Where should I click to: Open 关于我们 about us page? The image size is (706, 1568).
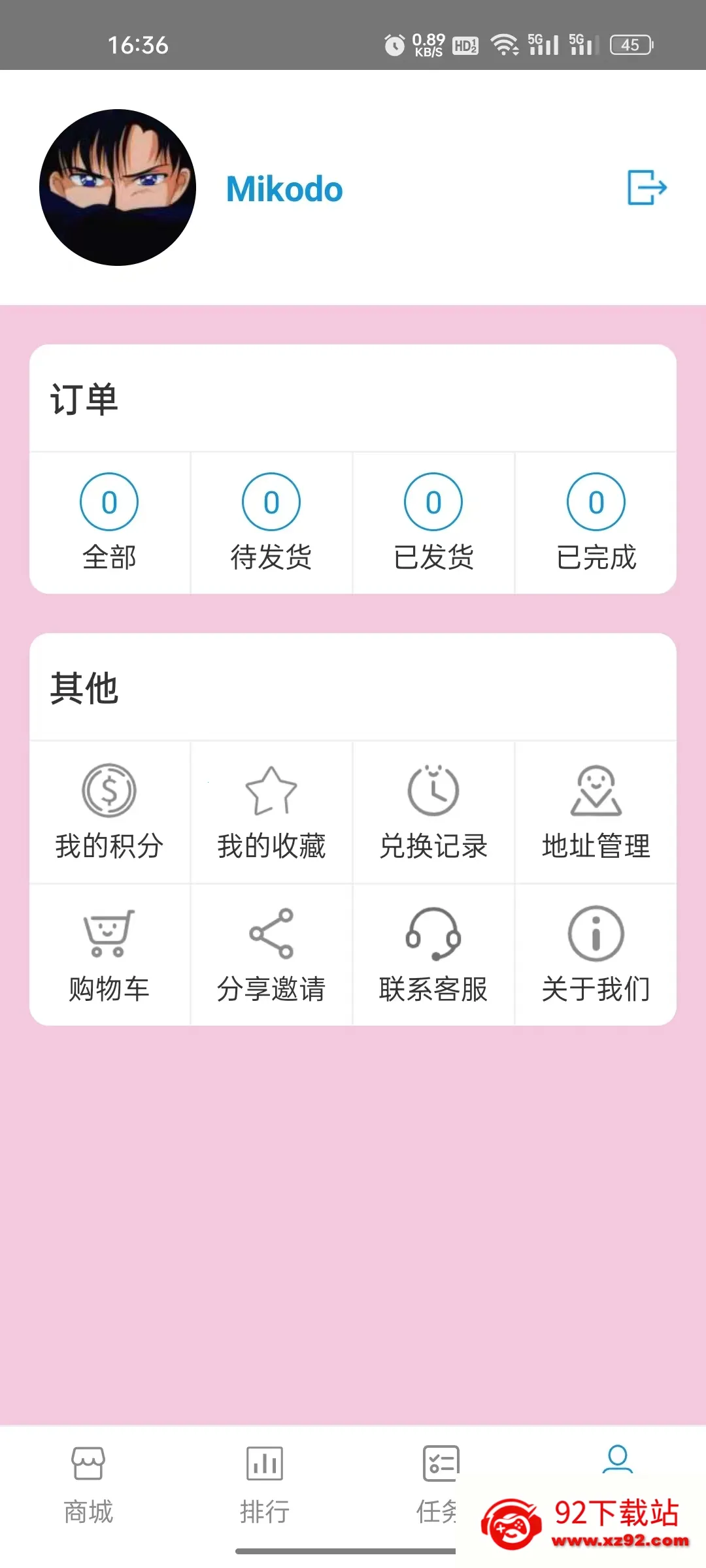tap(595, 955)
